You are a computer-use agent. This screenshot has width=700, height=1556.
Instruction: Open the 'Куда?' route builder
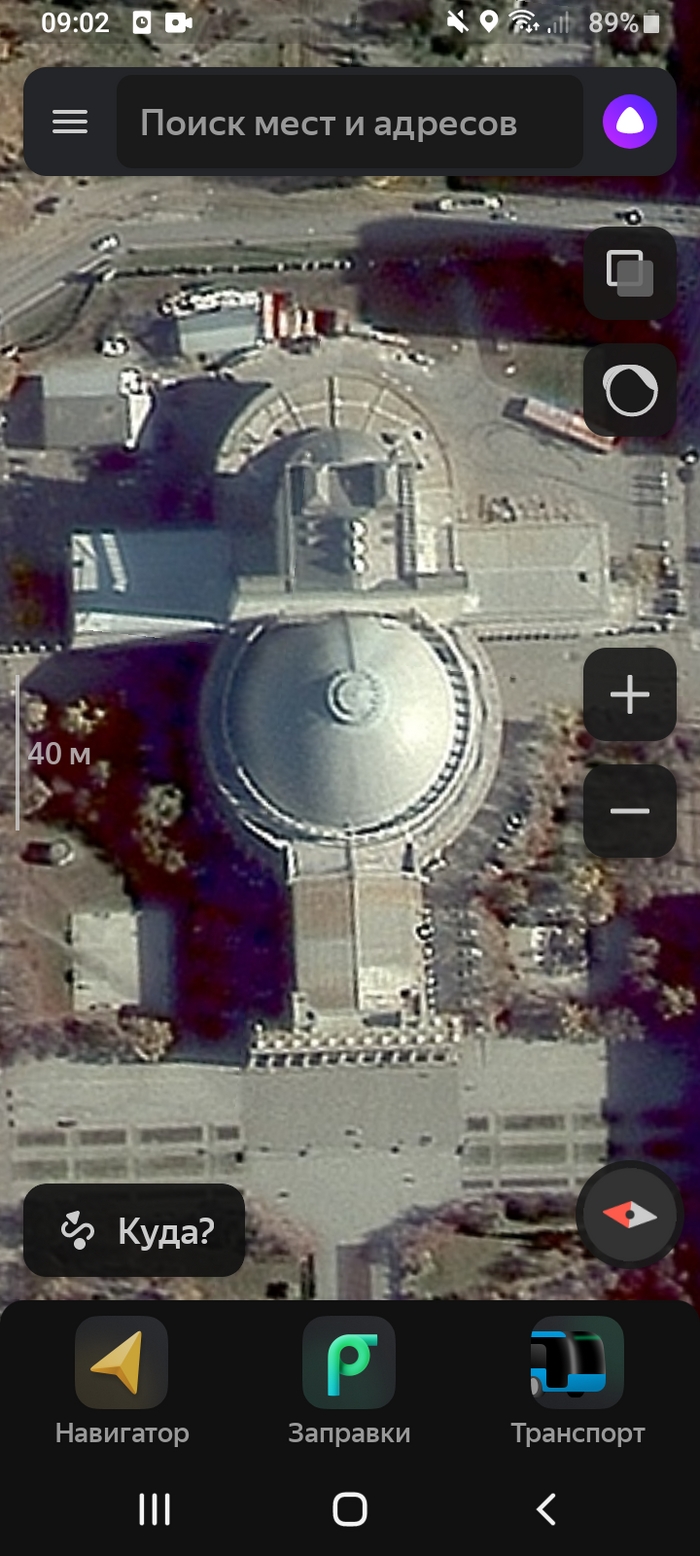(135, 1230)
